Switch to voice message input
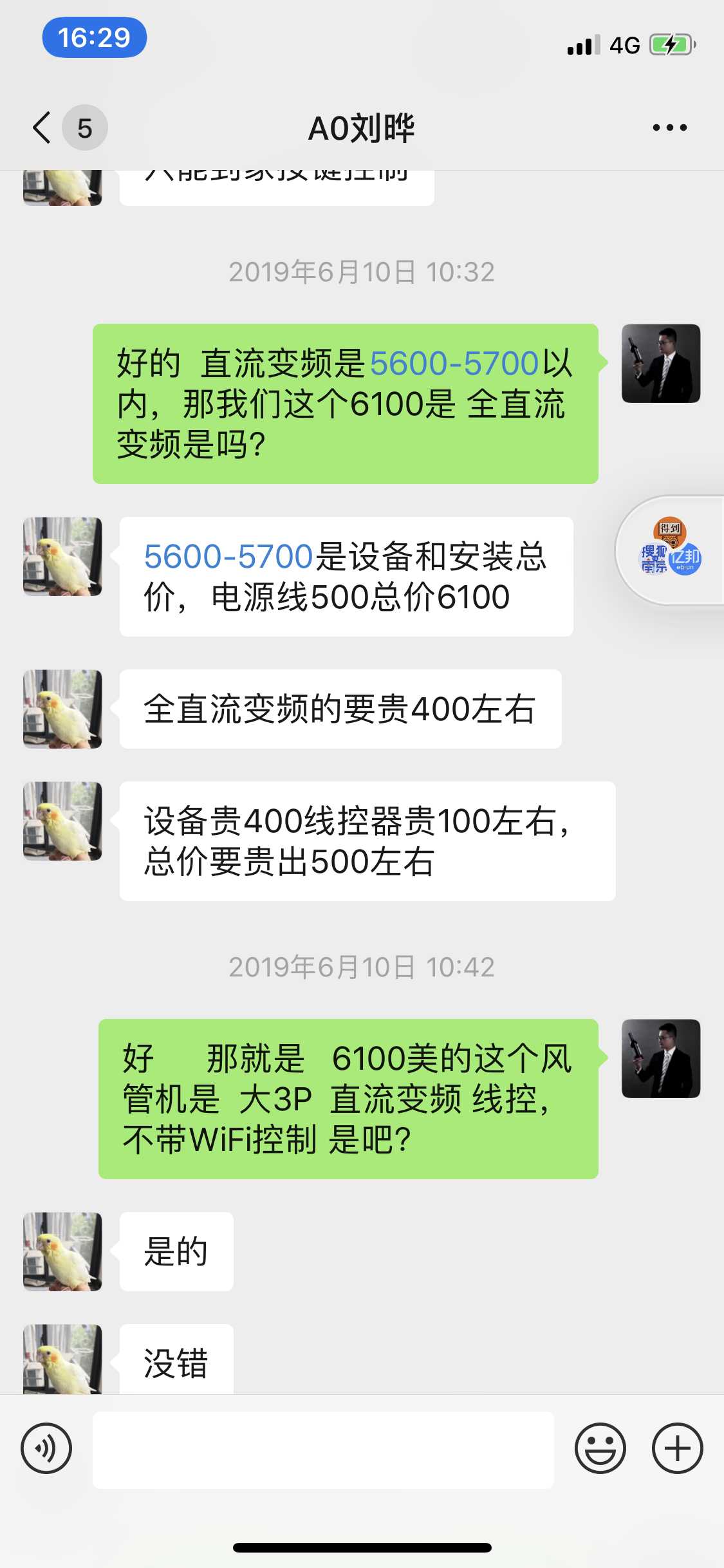This screenshot has height=1568, width=724. pos(46,1448)
